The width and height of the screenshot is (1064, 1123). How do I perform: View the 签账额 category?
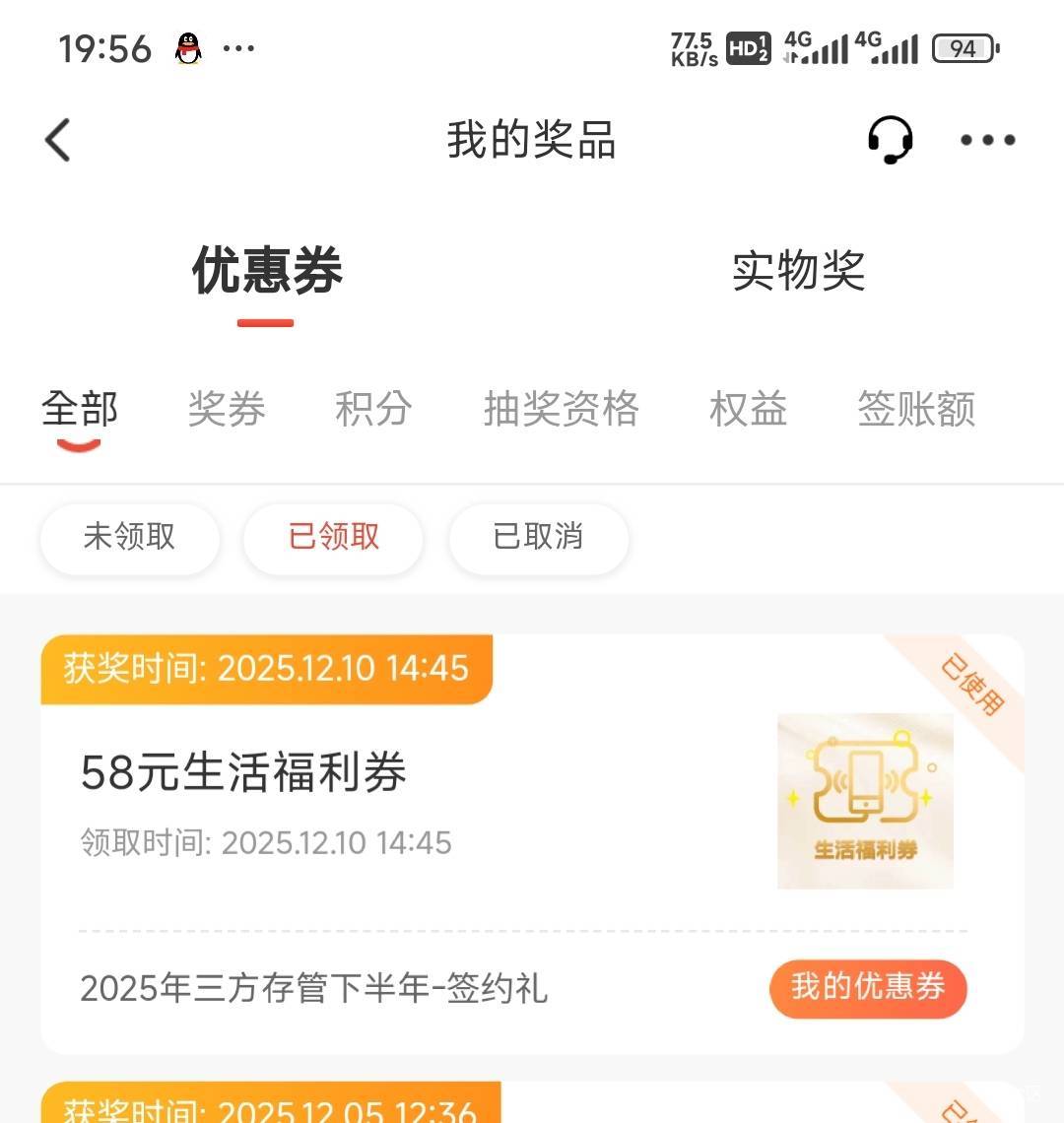(x=915, y=409)
